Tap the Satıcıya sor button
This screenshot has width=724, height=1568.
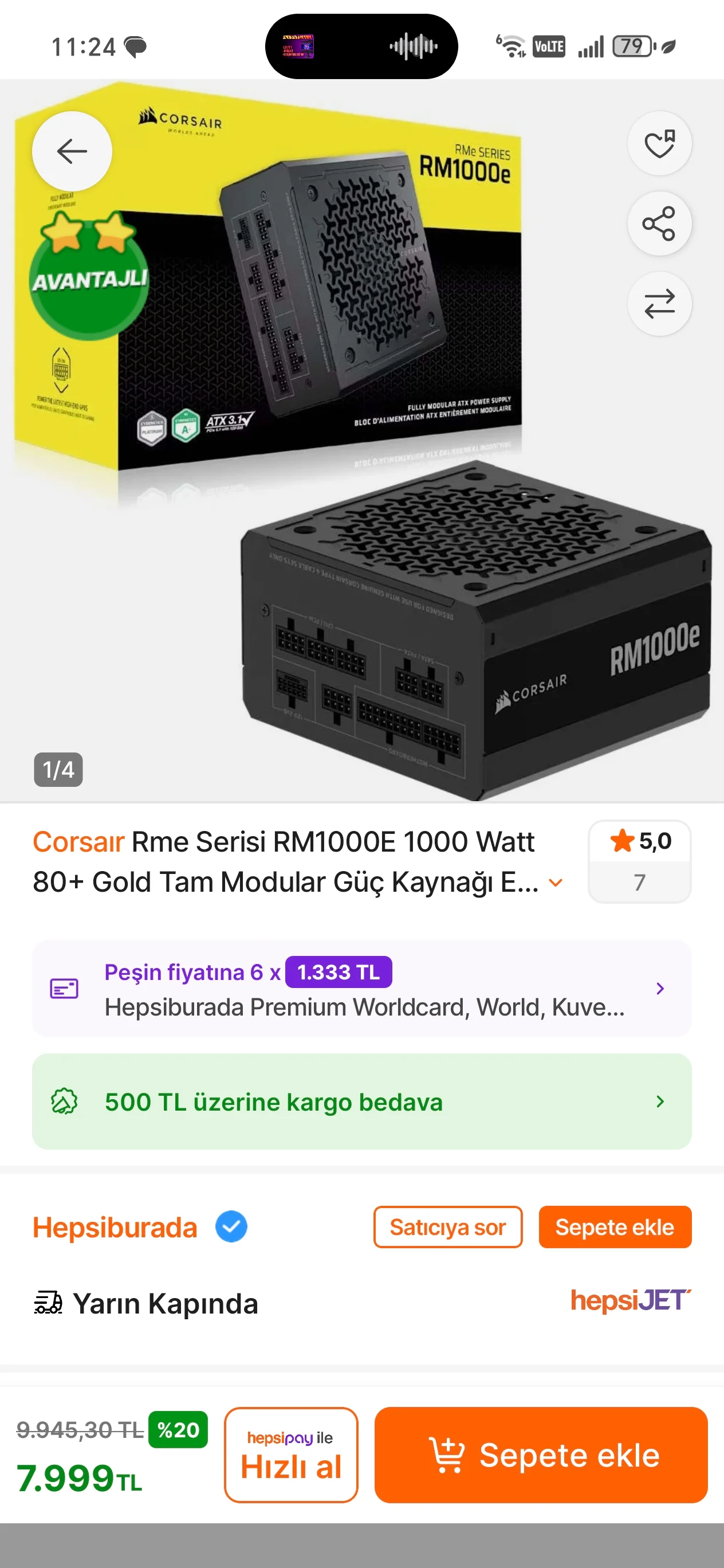(x=447, y=1227)
